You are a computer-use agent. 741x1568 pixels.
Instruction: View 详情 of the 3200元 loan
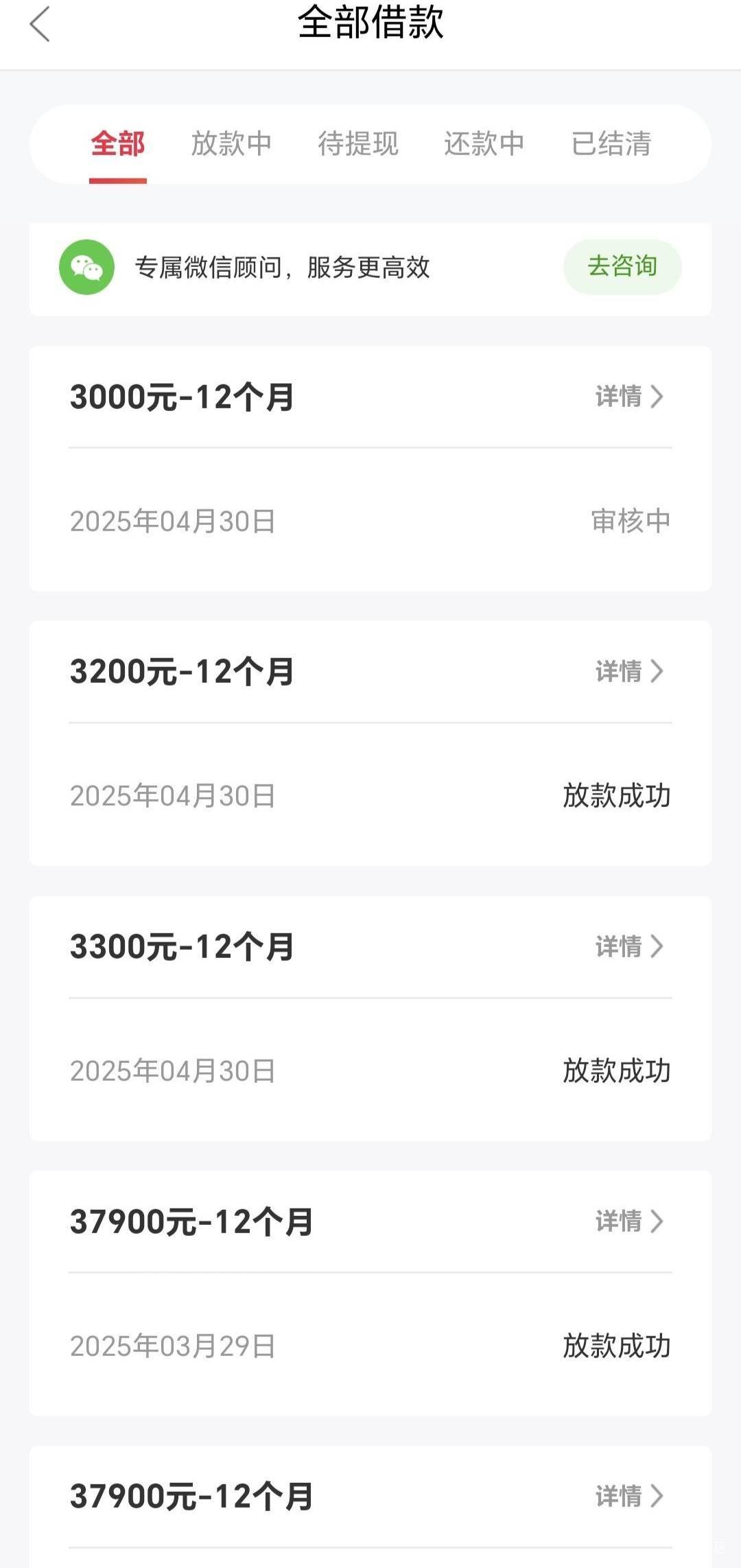[630, 671]
